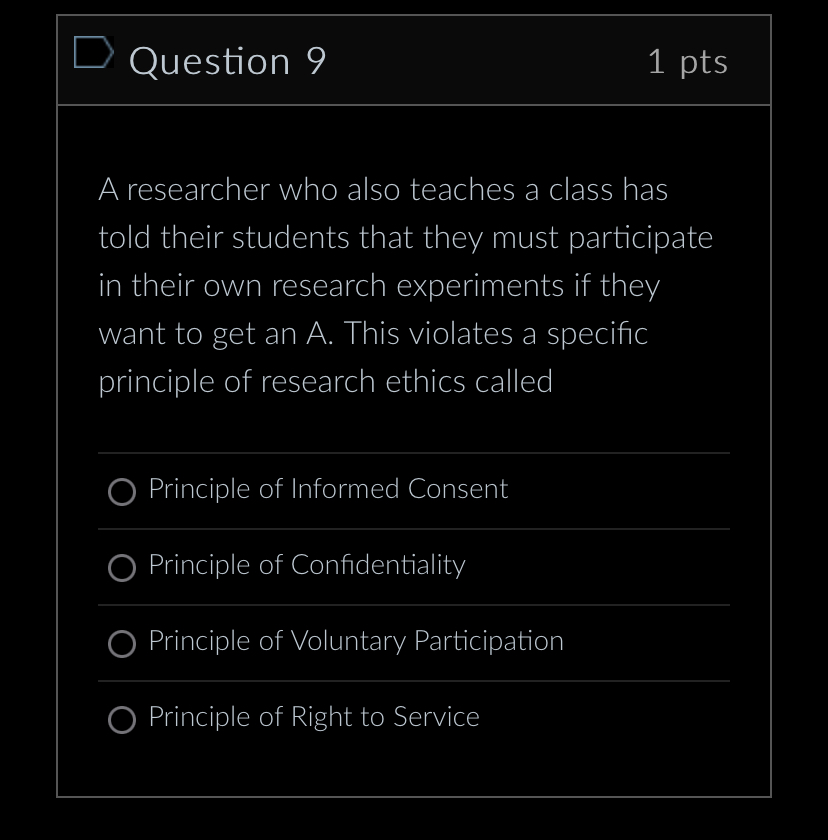This screenshot has height=840, width=828.
Task: Click the answer text Principle of Confidentiality
Action: 306,565
